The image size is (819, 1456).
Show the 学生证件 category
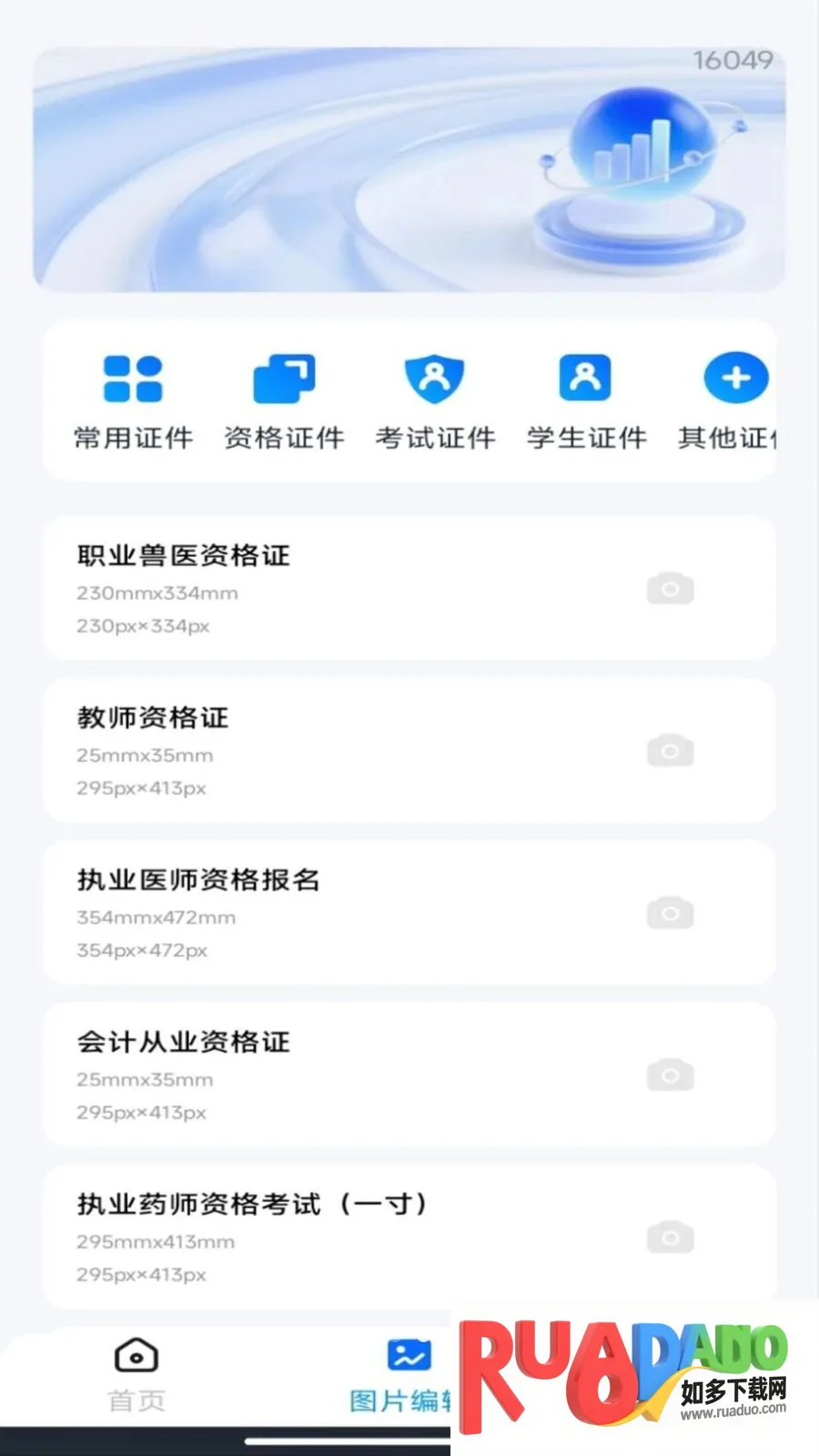[586, 401]
